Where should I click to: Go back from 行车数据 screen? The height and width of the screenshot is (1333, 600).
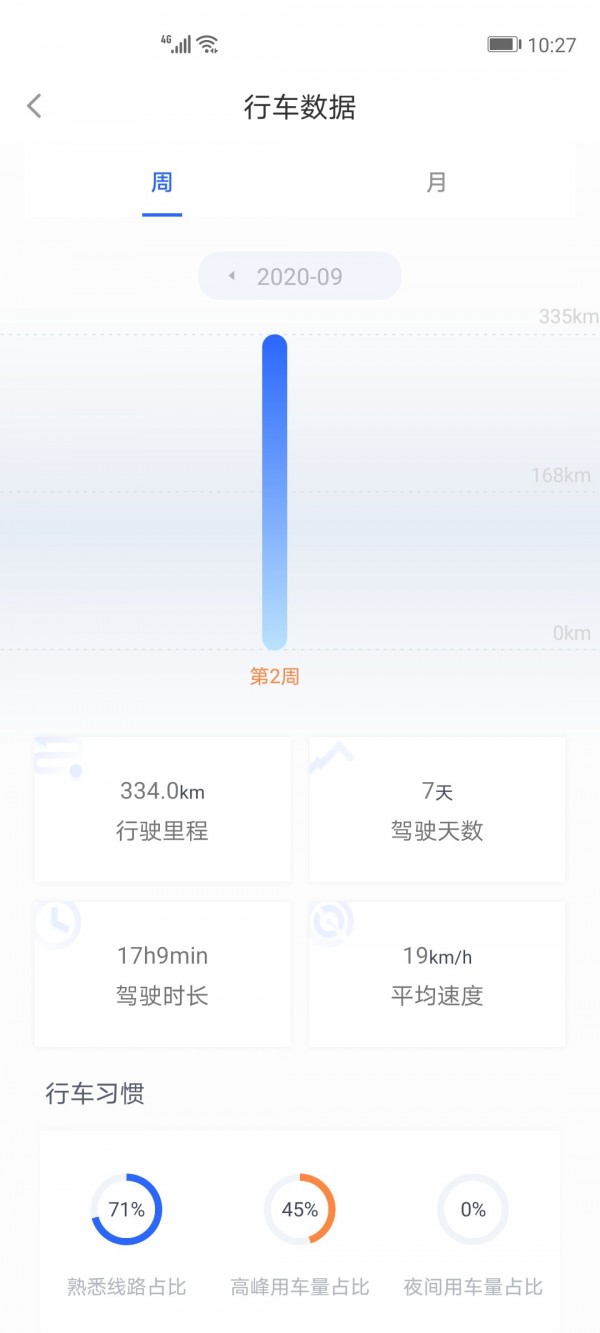click(35, 106)
